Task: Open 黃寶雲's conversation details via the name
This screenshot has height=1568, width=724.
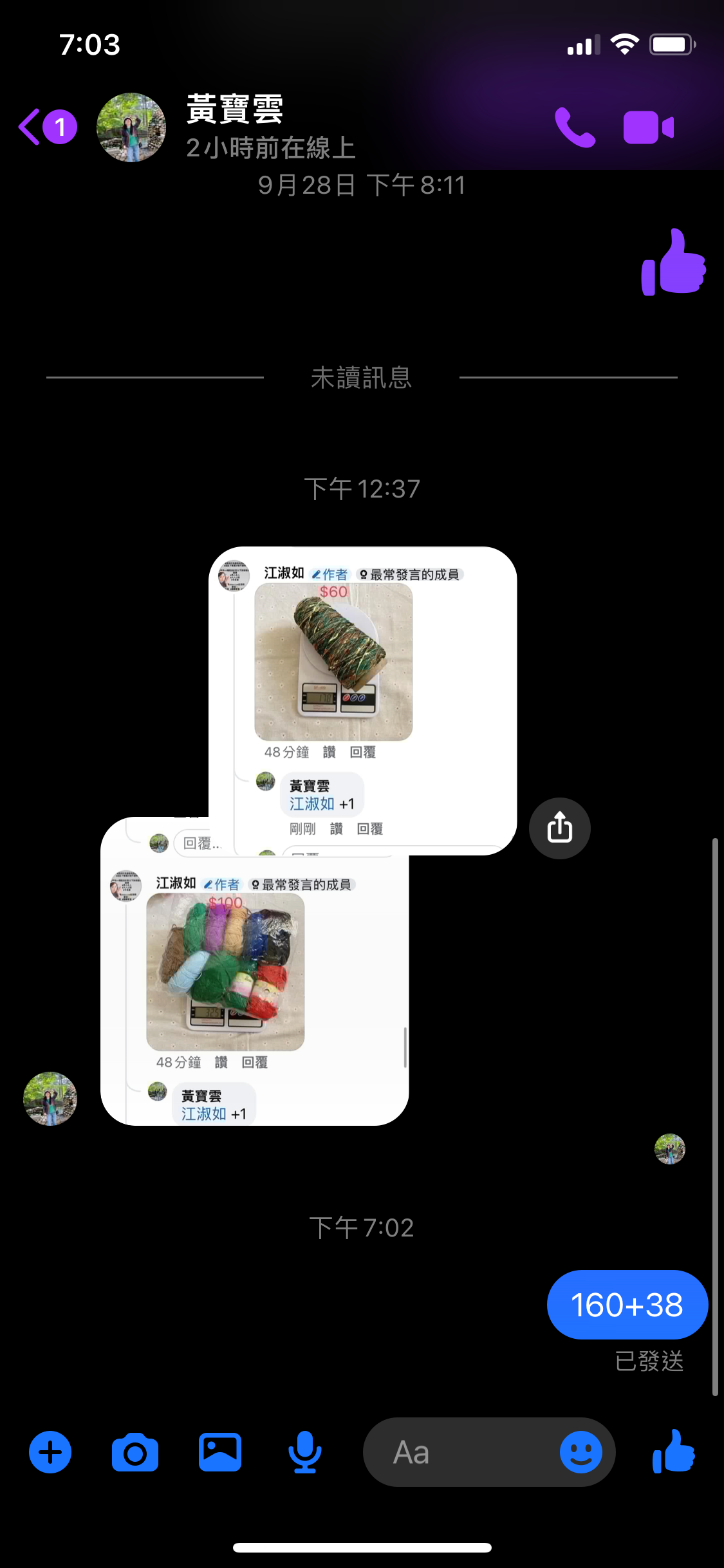Action: coord(236,109)
